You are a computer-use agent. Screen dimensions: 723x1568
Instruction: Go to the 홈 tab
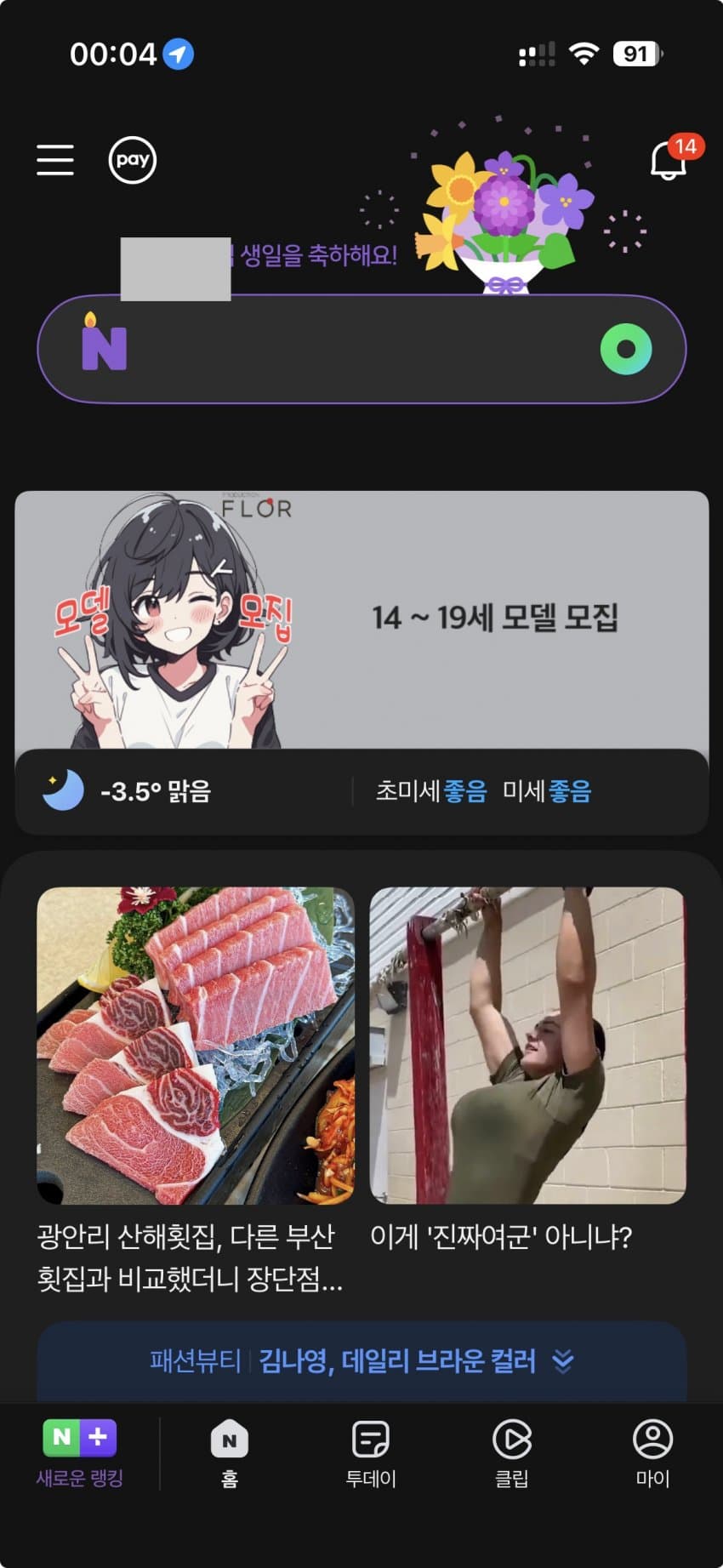230,1453
